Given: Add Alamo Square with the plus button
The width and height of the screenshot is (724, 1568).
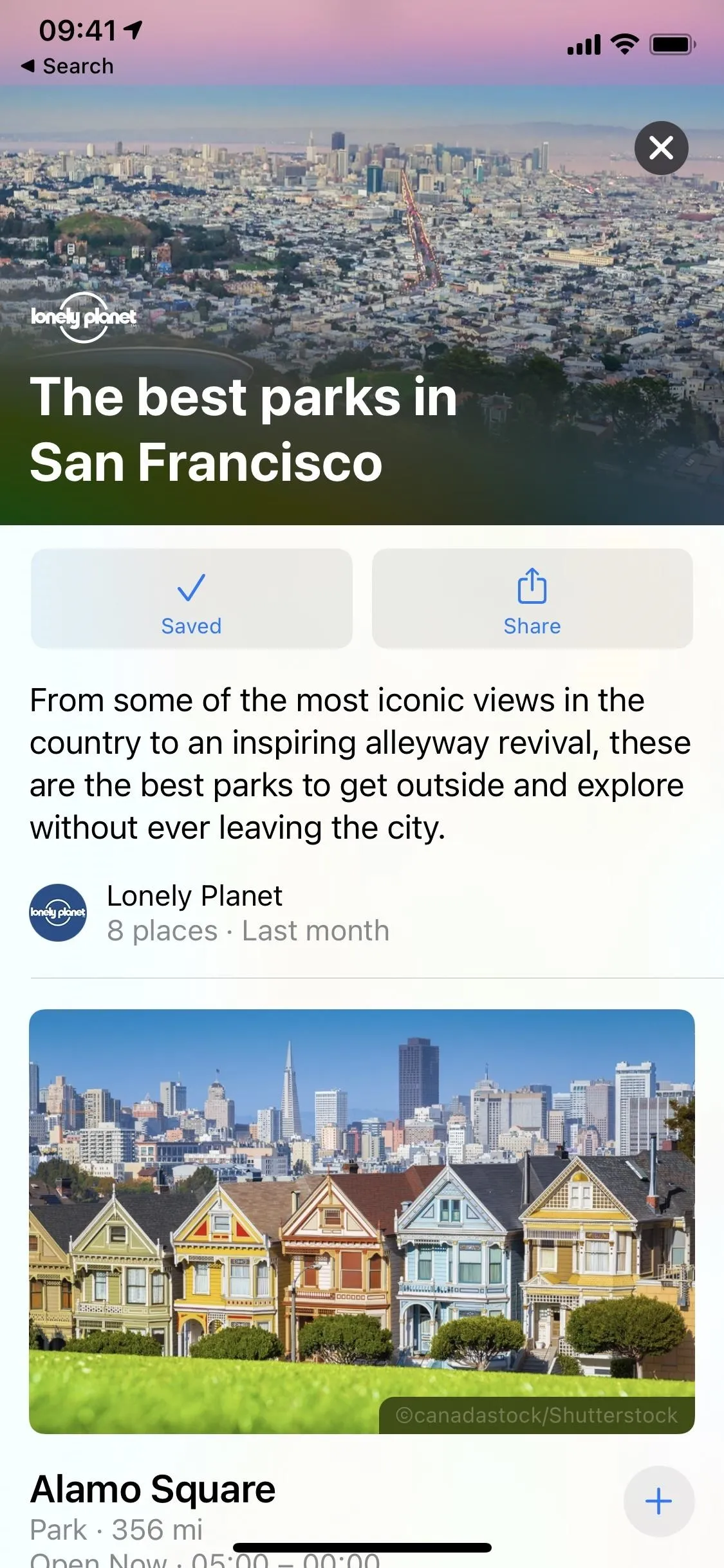Looking at the screenshot, I should pos(658,1501).
